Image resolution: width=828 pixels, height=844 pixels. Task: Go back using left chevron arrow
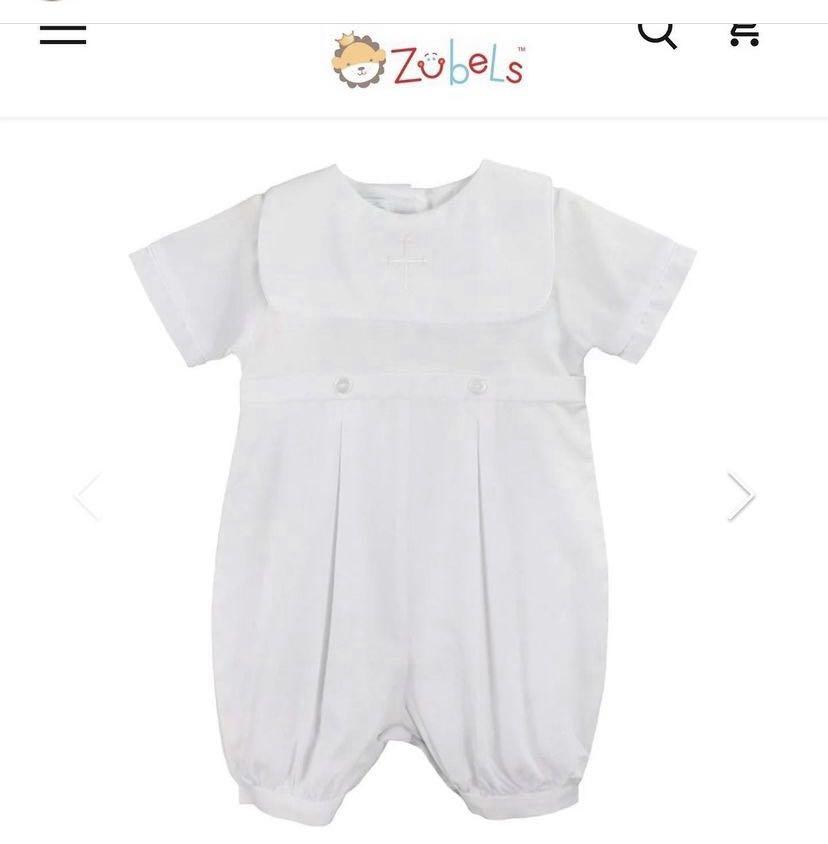[88, 494]
